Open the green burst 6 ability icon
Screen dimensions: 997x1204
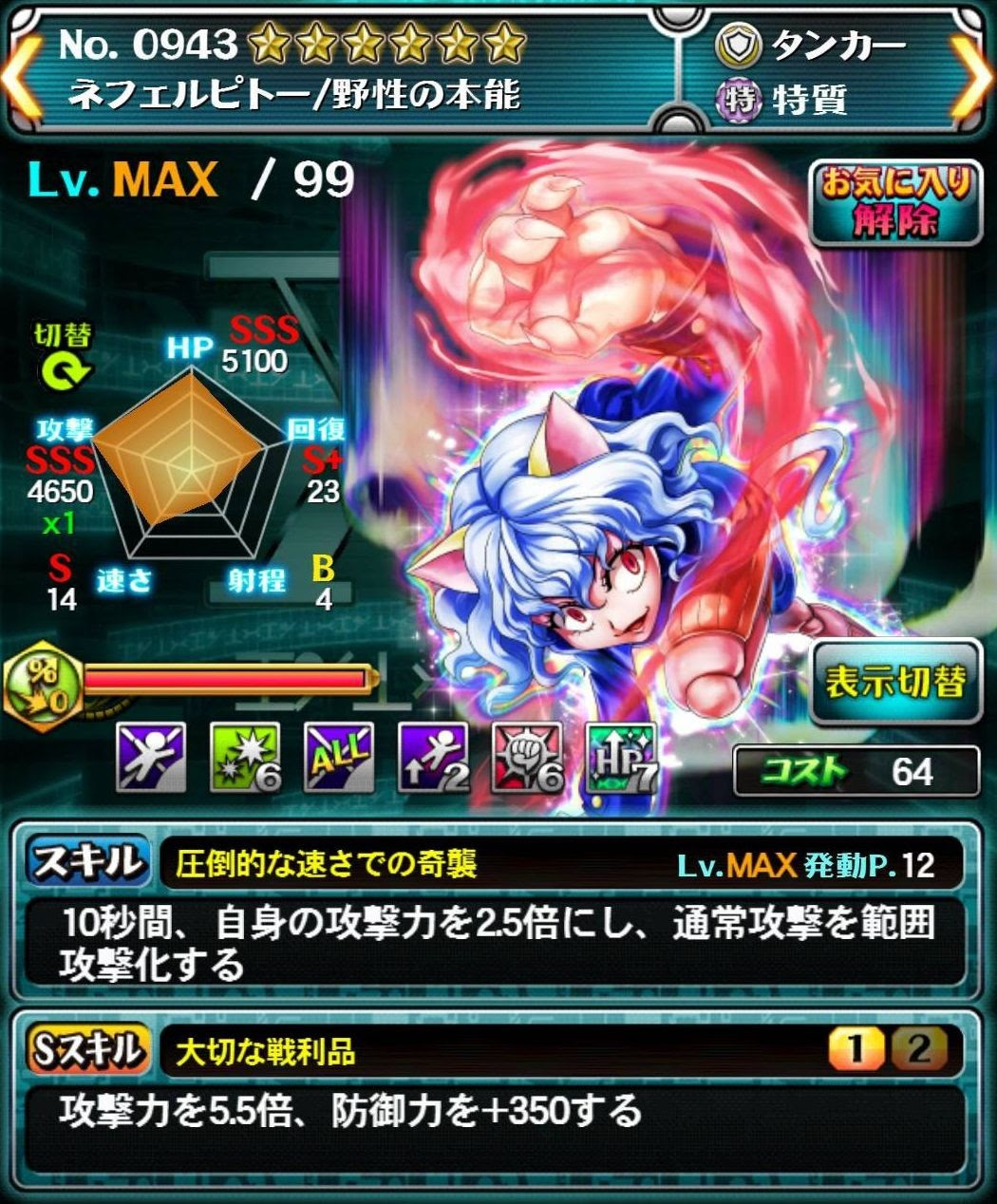pyautogui.click(x=245, y=757)
